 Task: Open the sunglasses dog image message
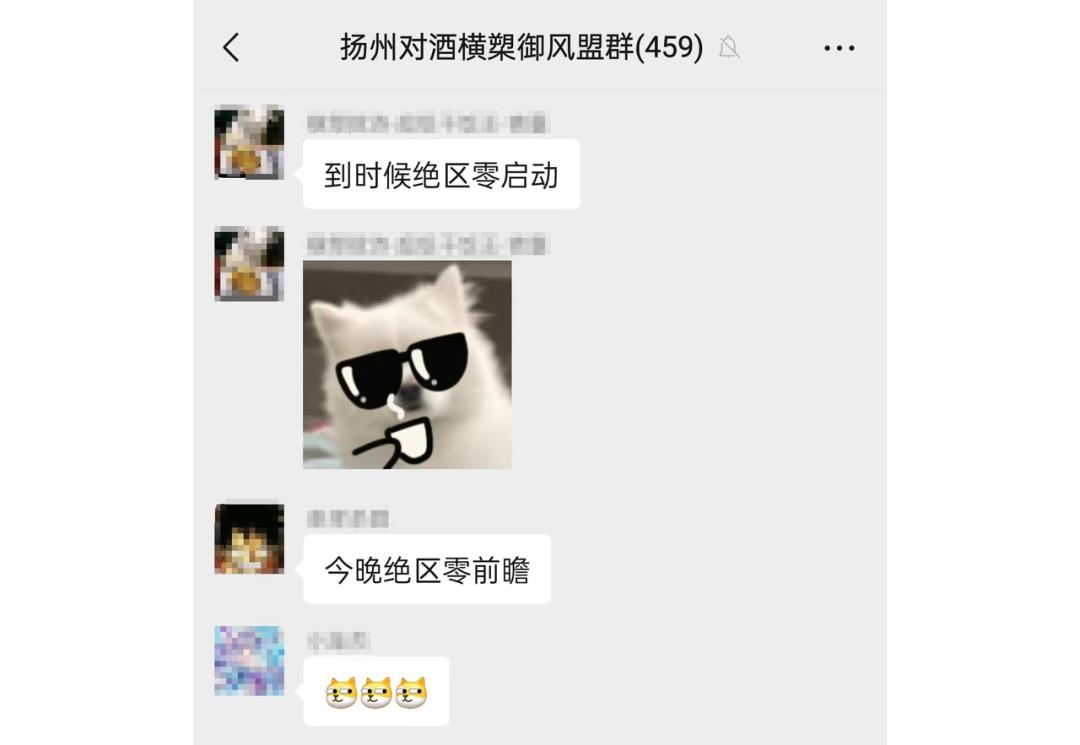407,364
